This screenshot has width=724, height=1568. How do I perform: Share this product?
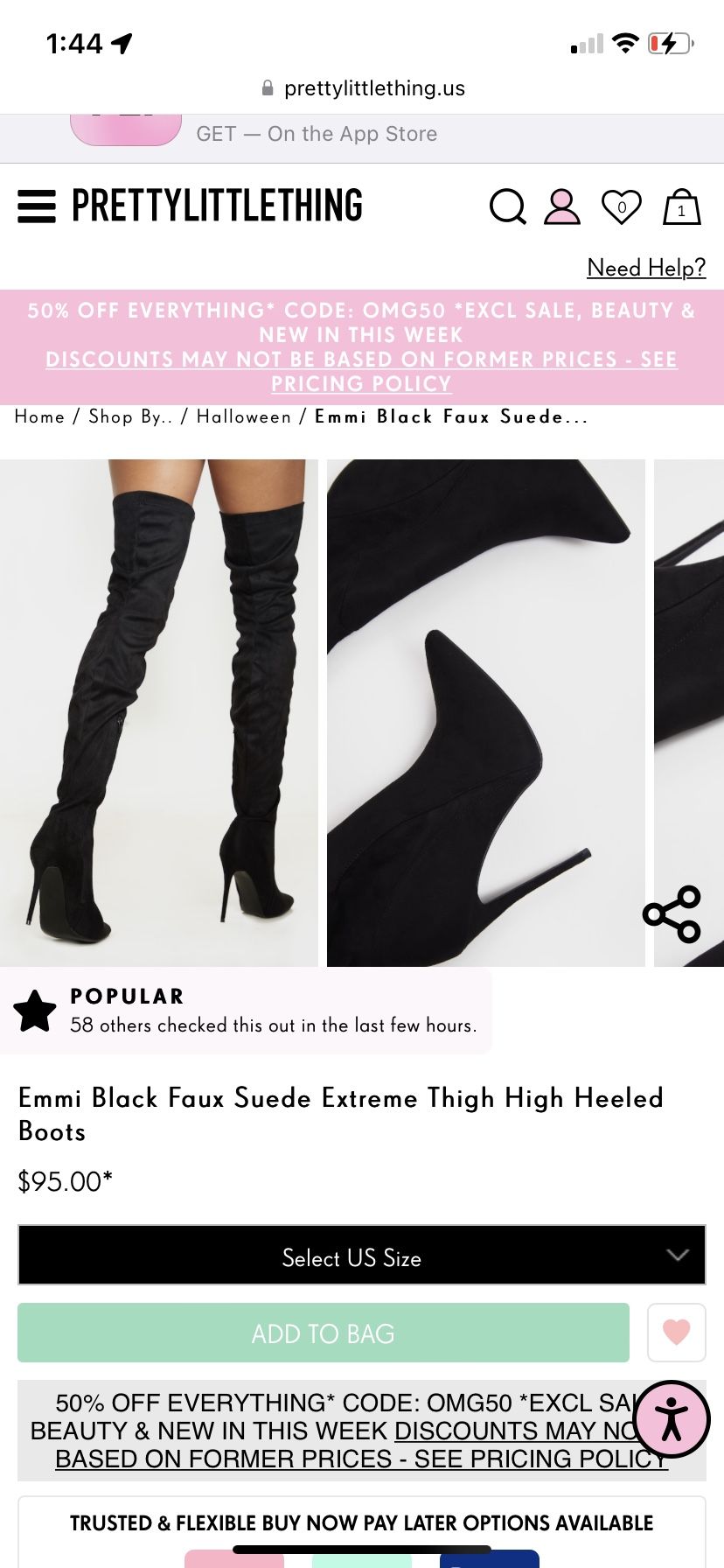672,914
